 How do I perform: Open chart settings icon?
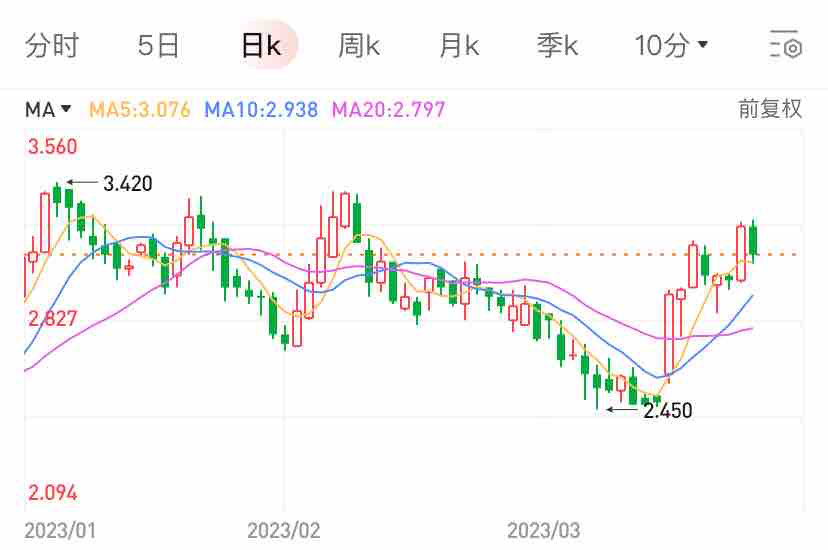pyautogui.click(x=786, y=46)
